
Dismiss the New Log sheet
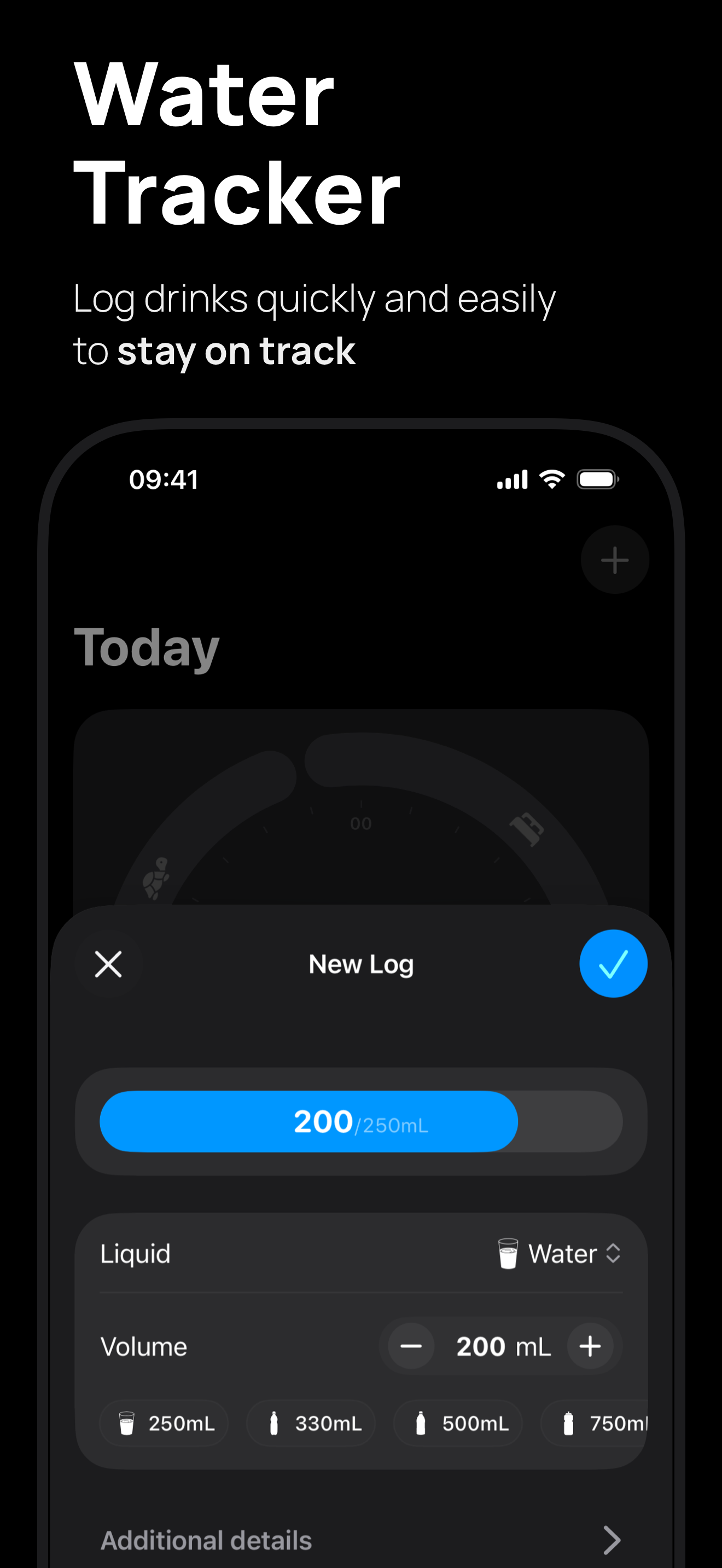pos(108,964)
